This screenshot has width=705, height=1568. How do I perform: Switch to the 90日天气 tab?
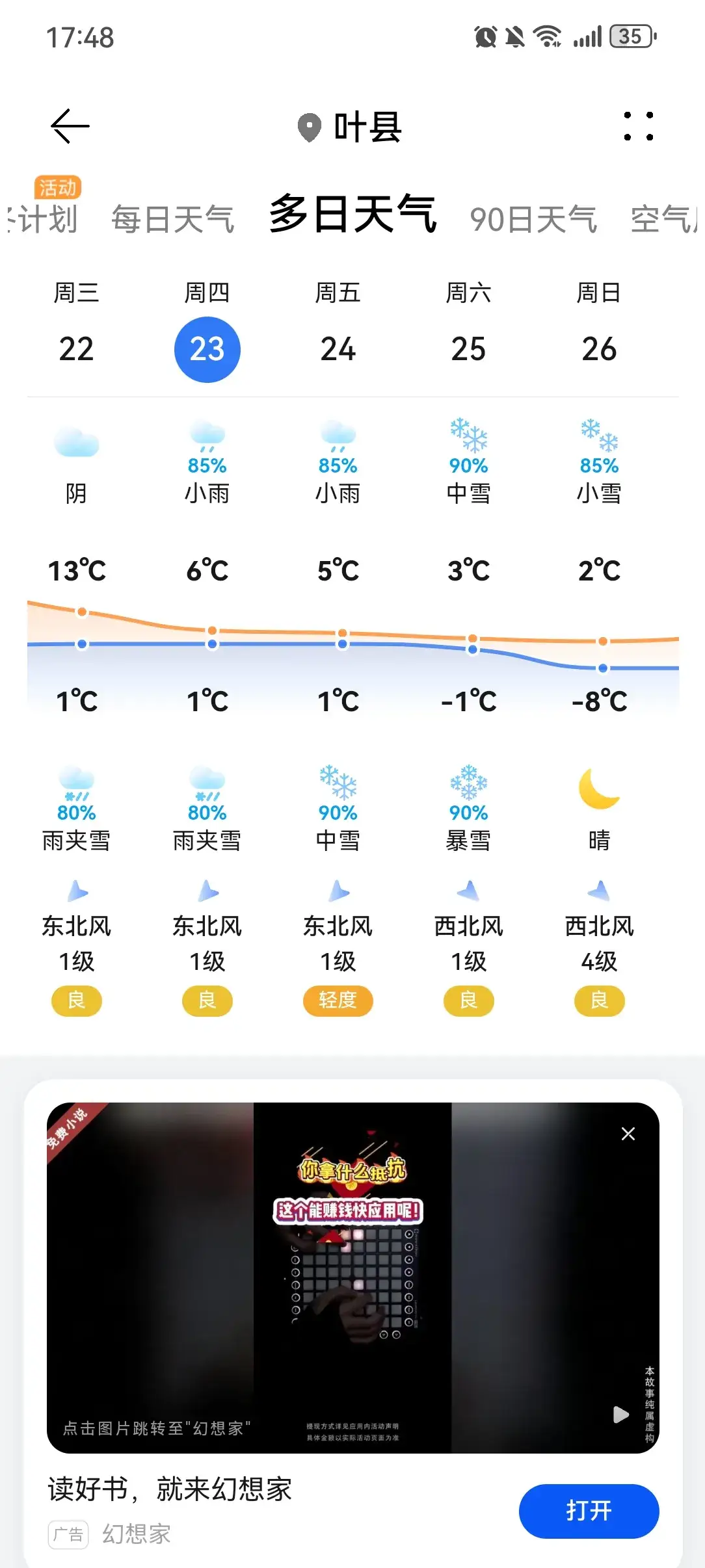(x=533, y=220)
